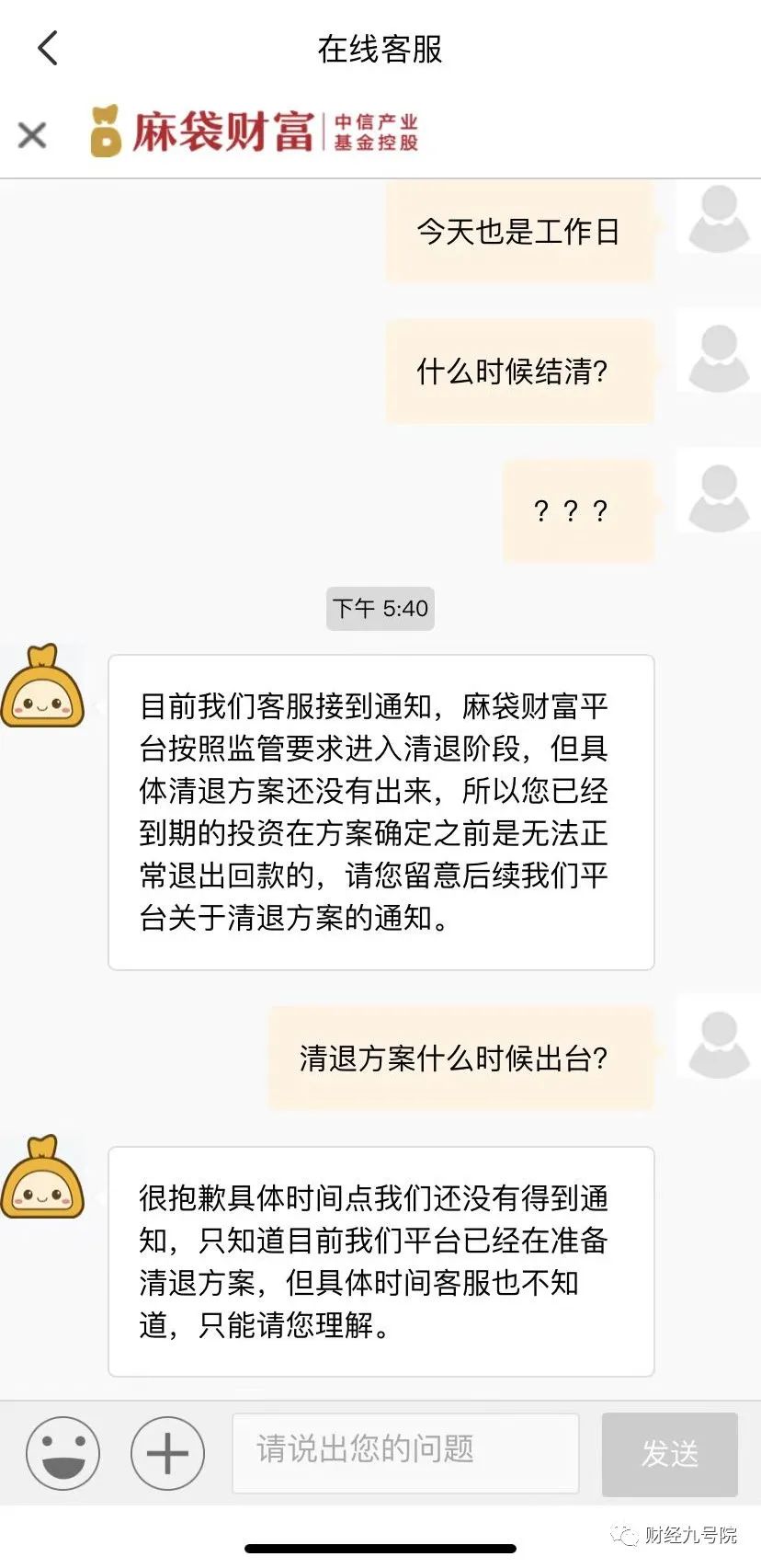Tap the 请说出您的问题 input field
761x1568 pixels.
click(404, 1454)
